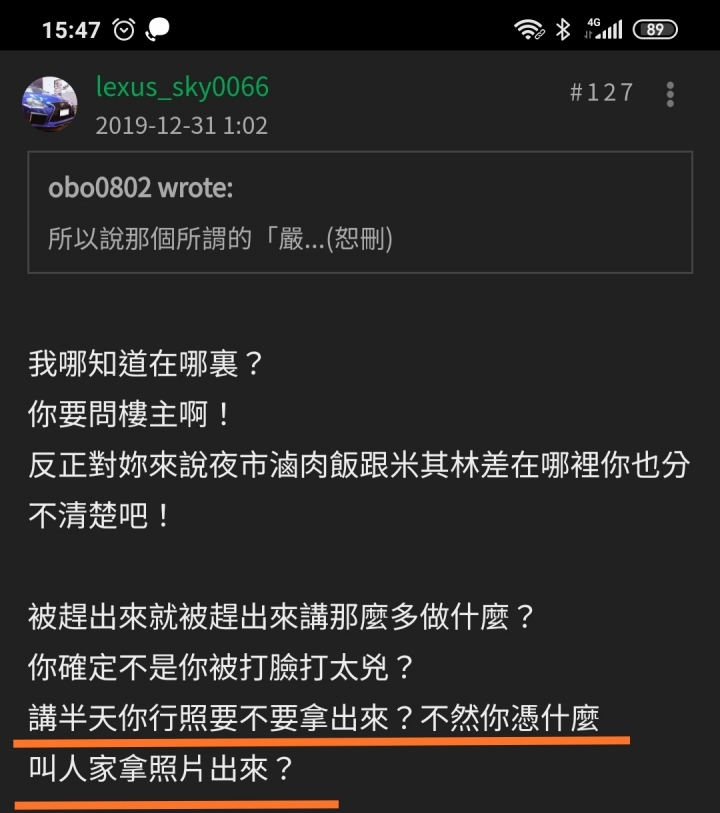Tap lexus_sky0066's avatar picture
This screenshot has width=720, height=813.
[51, 105]
